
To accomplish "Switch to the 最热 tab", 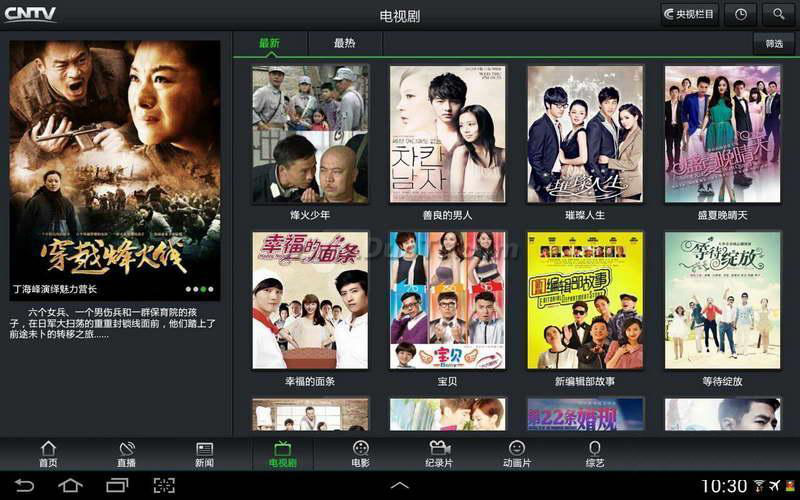I will (344, 43).
